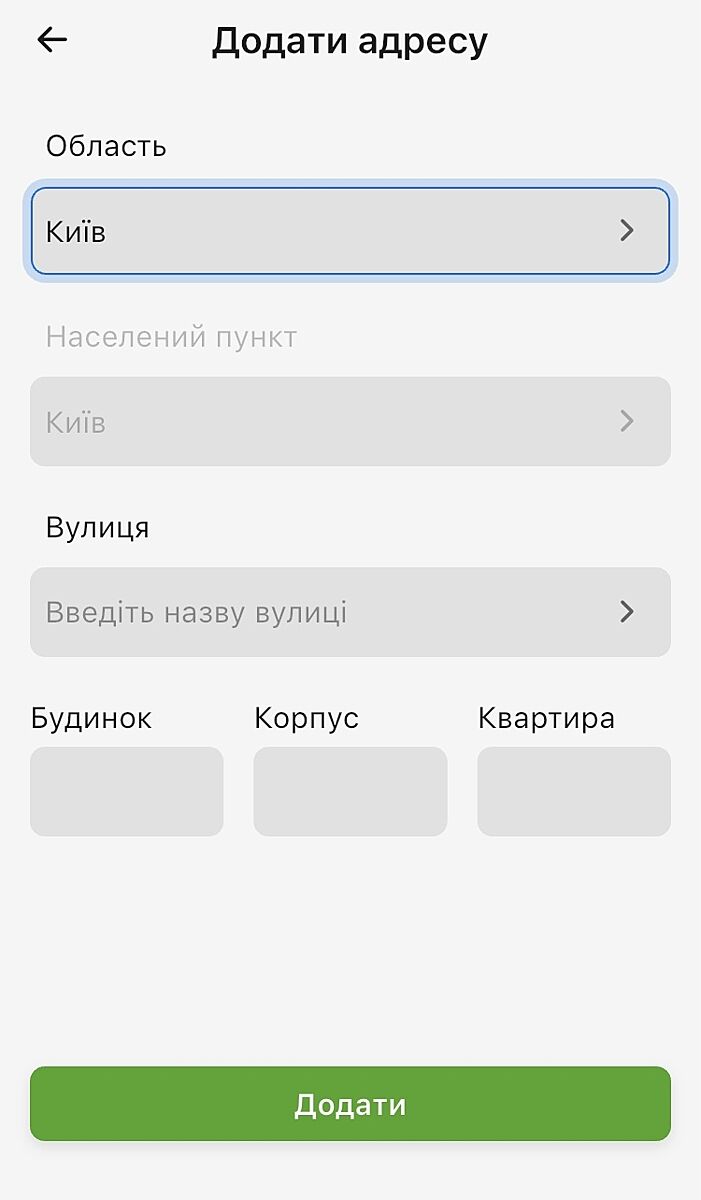Open the Населений пункт selector
Image resolution: width=701 pixels, height=1200 pixels.
click(x=350, y=421)
